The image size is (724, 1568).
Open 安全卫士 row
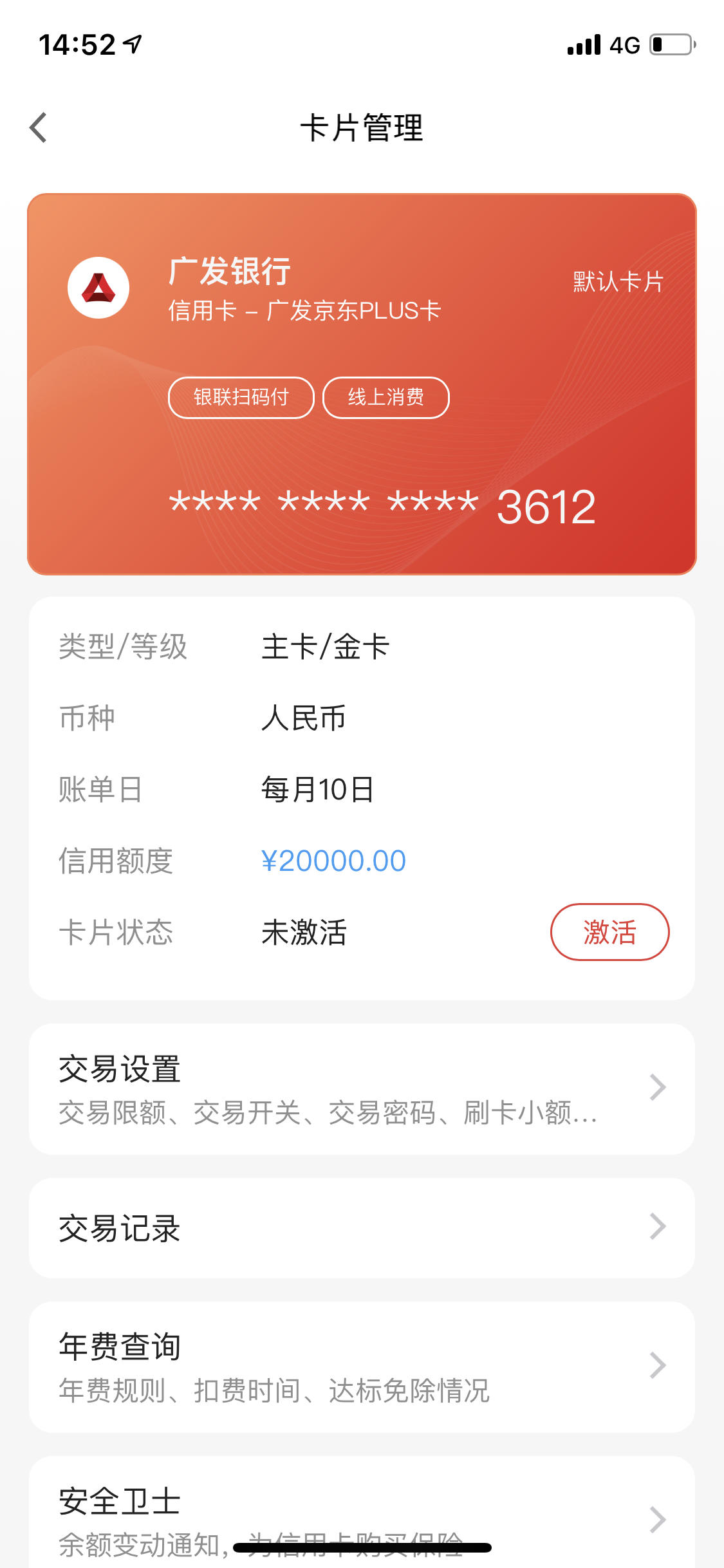click(x=362, y=1513)
